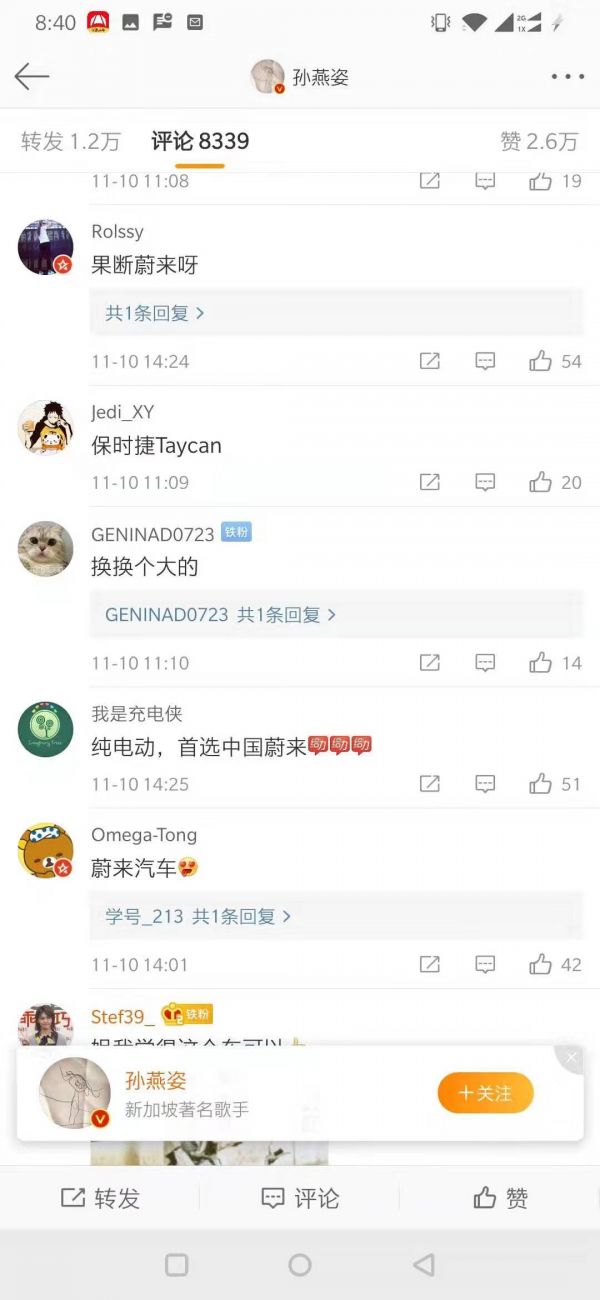The width and height of the screenshot is (600, 1300).
Task: Switch to the 赞 2.6万 tab
Action: pos(539,142)
